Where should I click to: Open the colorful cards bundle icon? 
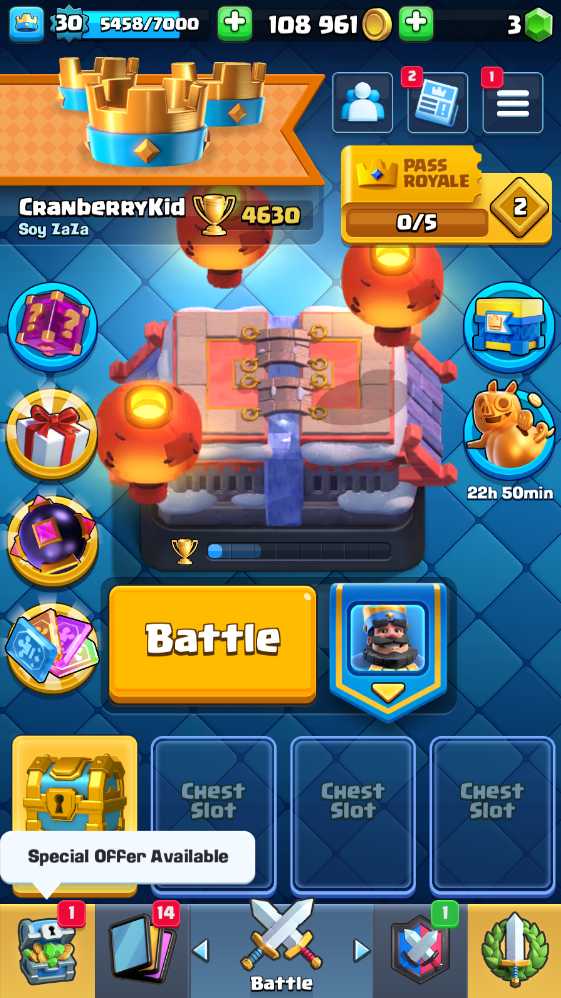pyautogui.click(x=52, y=648)
